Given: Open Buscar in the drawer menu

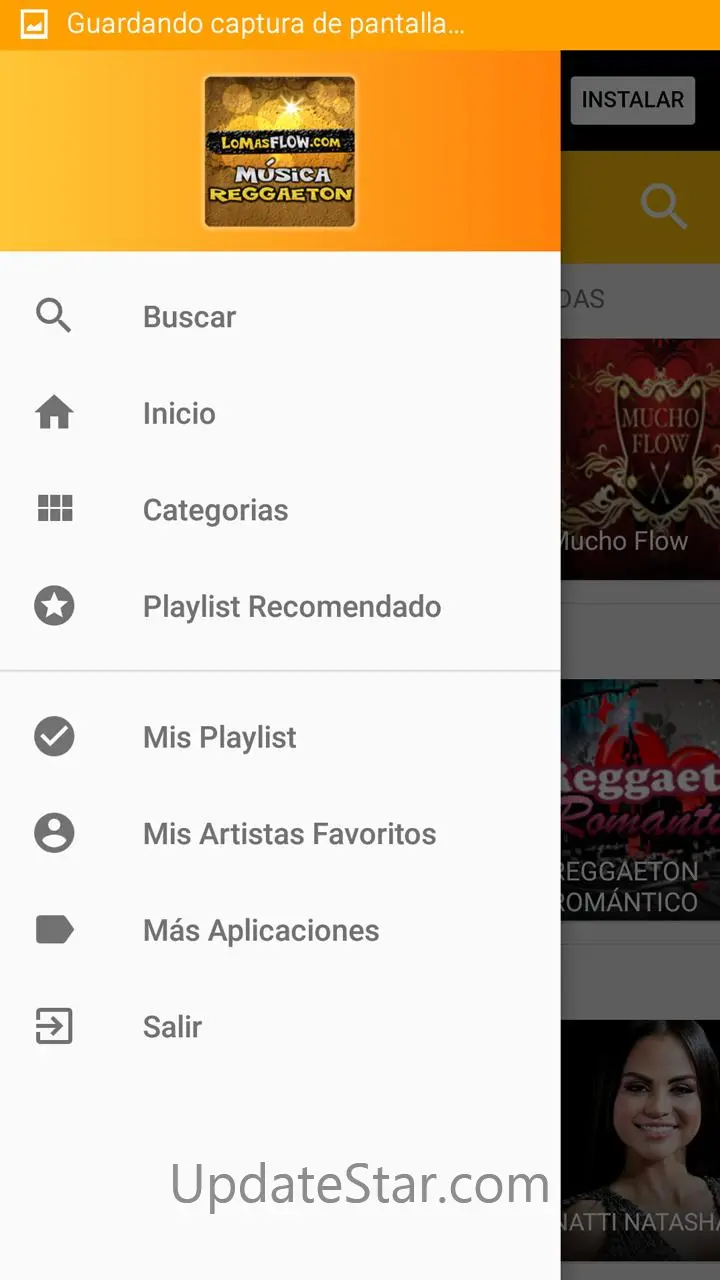Looking at the screenshot, I should click(x=189, y=317).
